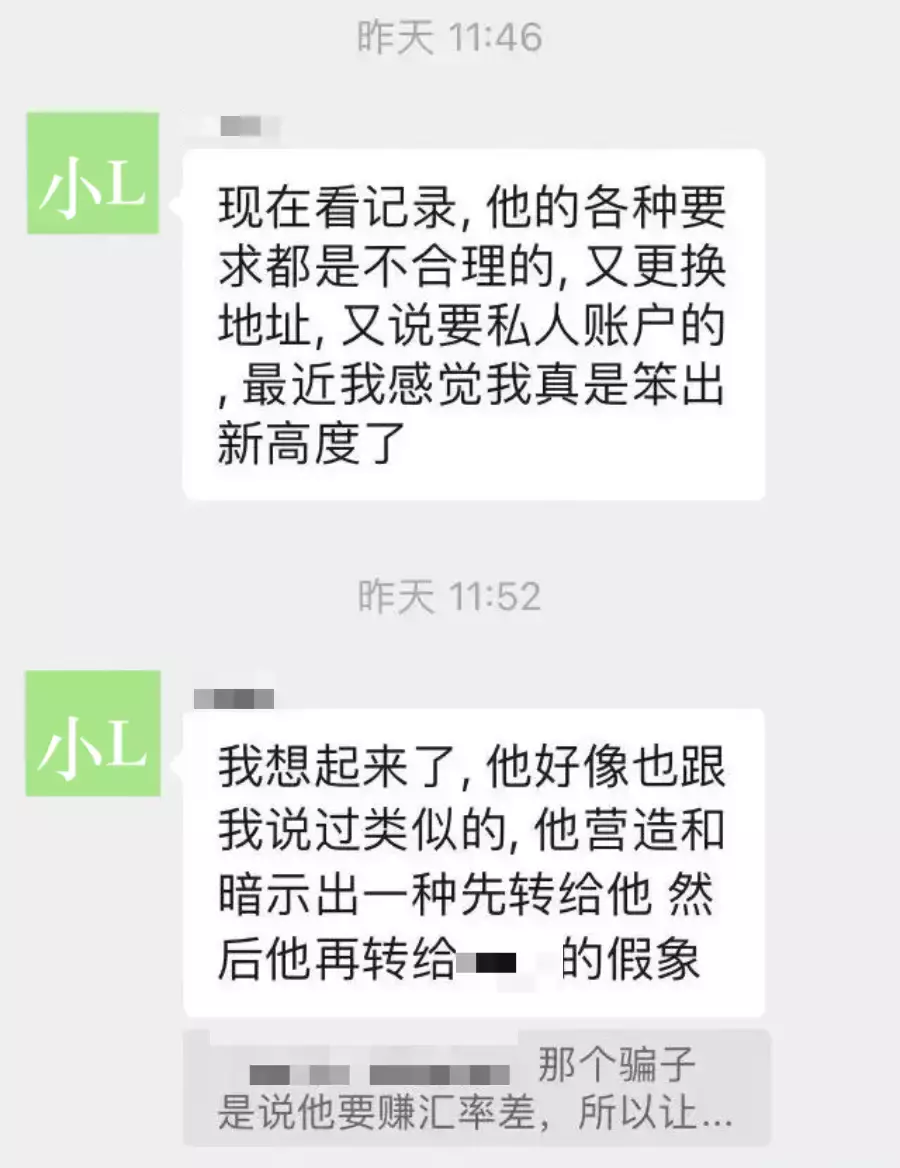Tap the 昨天 11:46 timestamp
Viewport: 900px width, 1168px height.
(x=449, y=35)
